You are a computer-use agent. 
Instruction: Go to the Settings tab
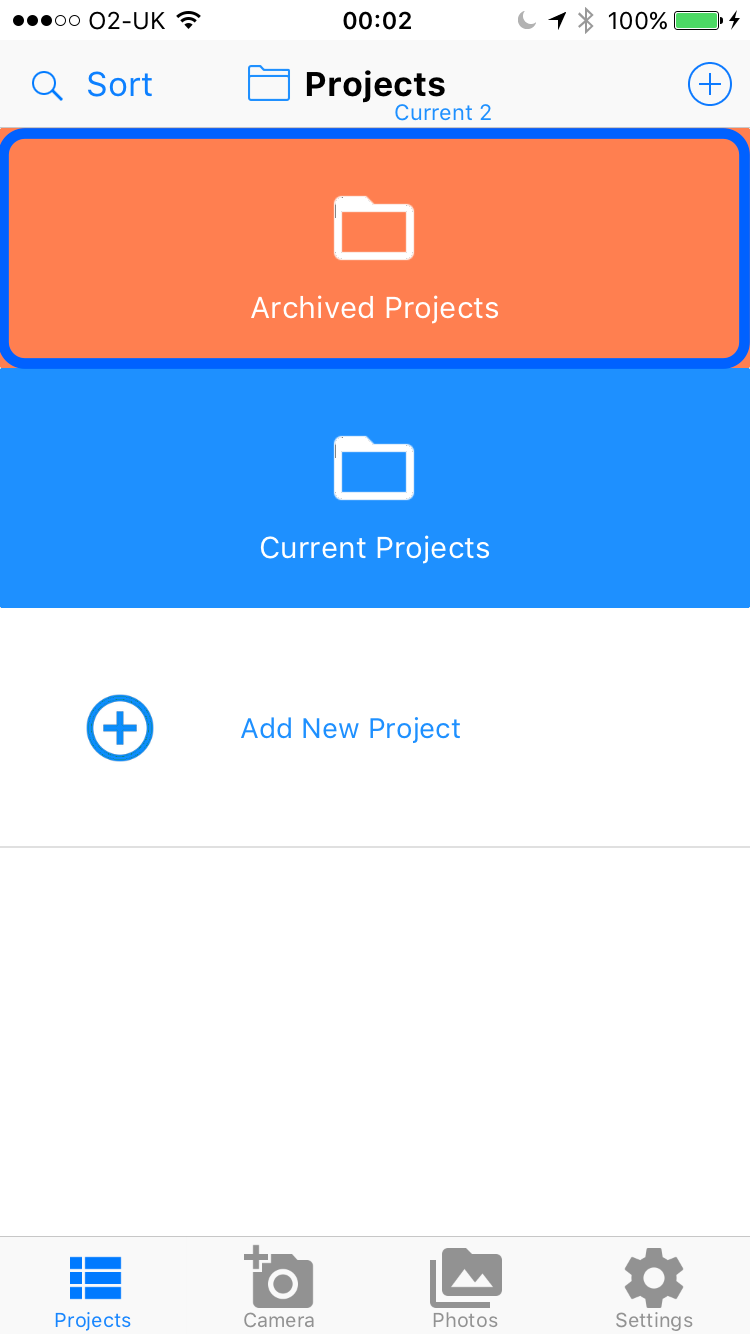click(x=653, y=1288)
